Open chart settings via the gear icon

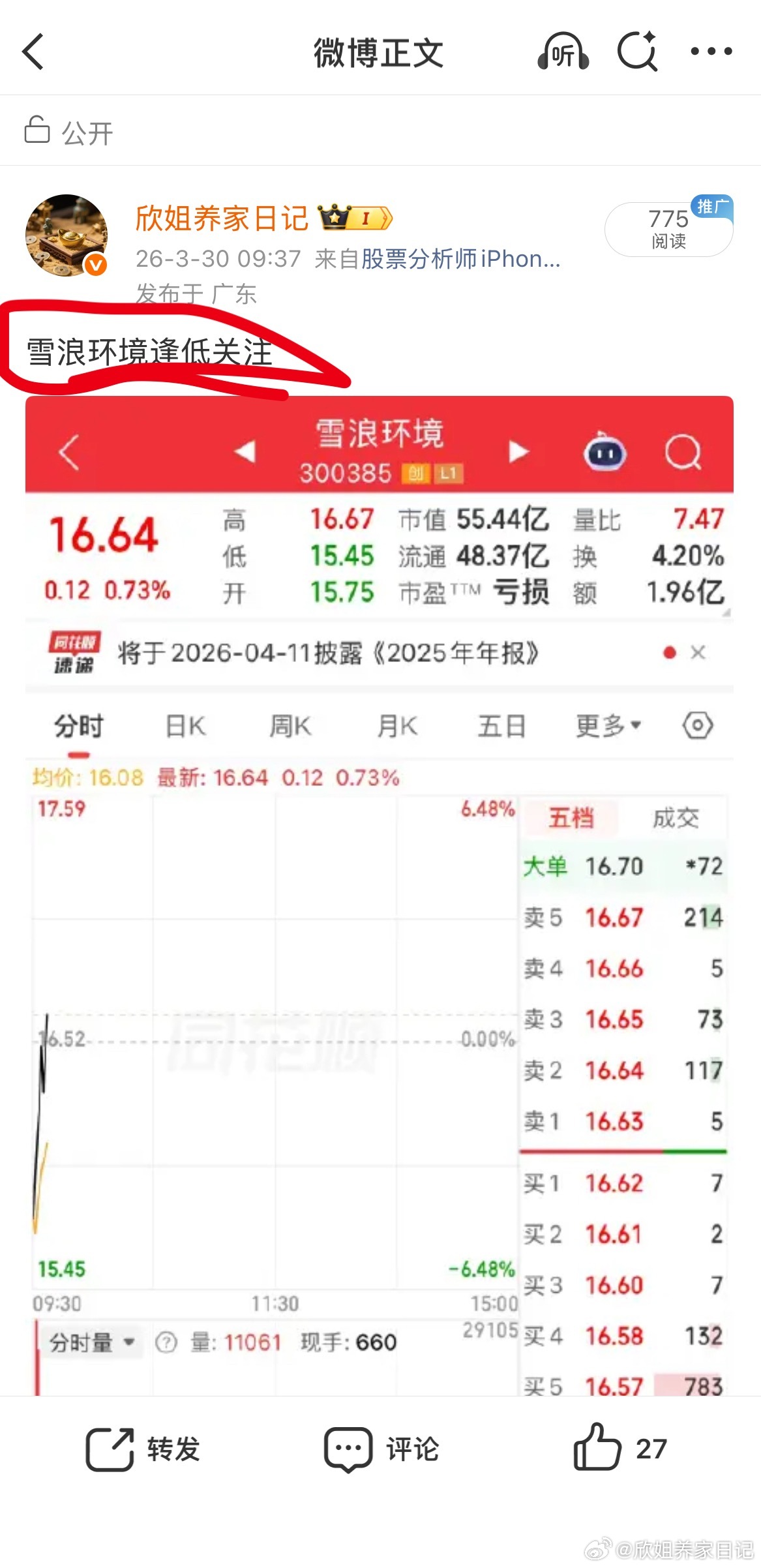click(697, 724)
